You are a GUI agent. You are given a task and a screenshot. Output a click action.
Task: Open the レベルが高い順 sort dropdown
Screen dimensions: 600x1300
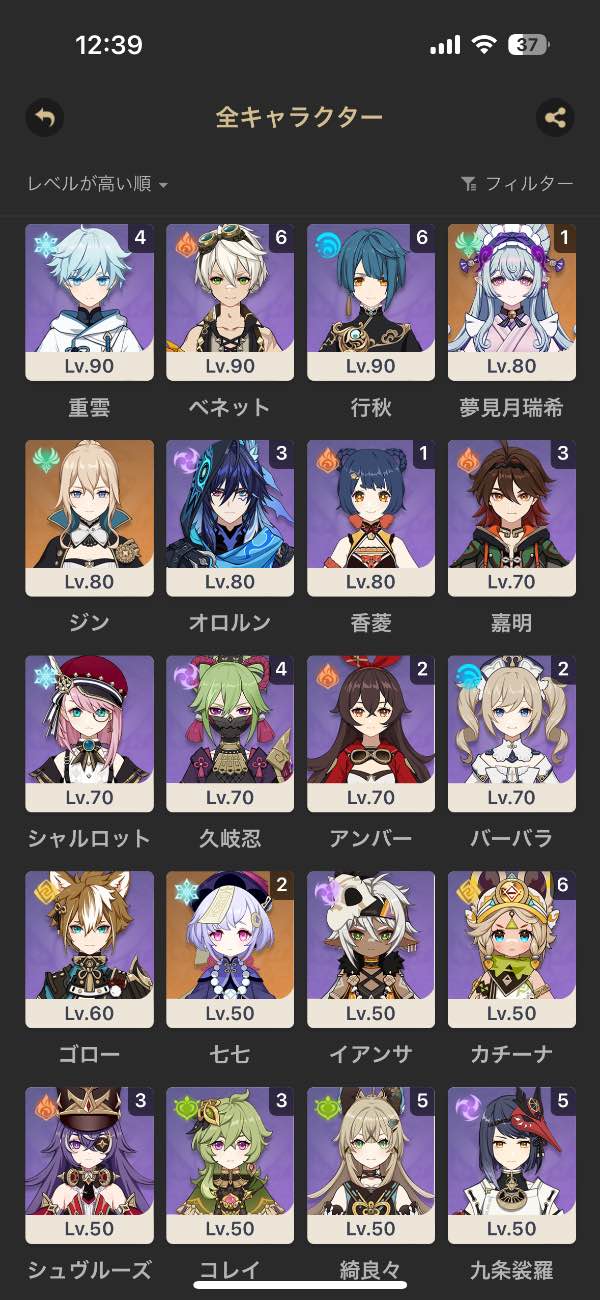coord(97,184)
